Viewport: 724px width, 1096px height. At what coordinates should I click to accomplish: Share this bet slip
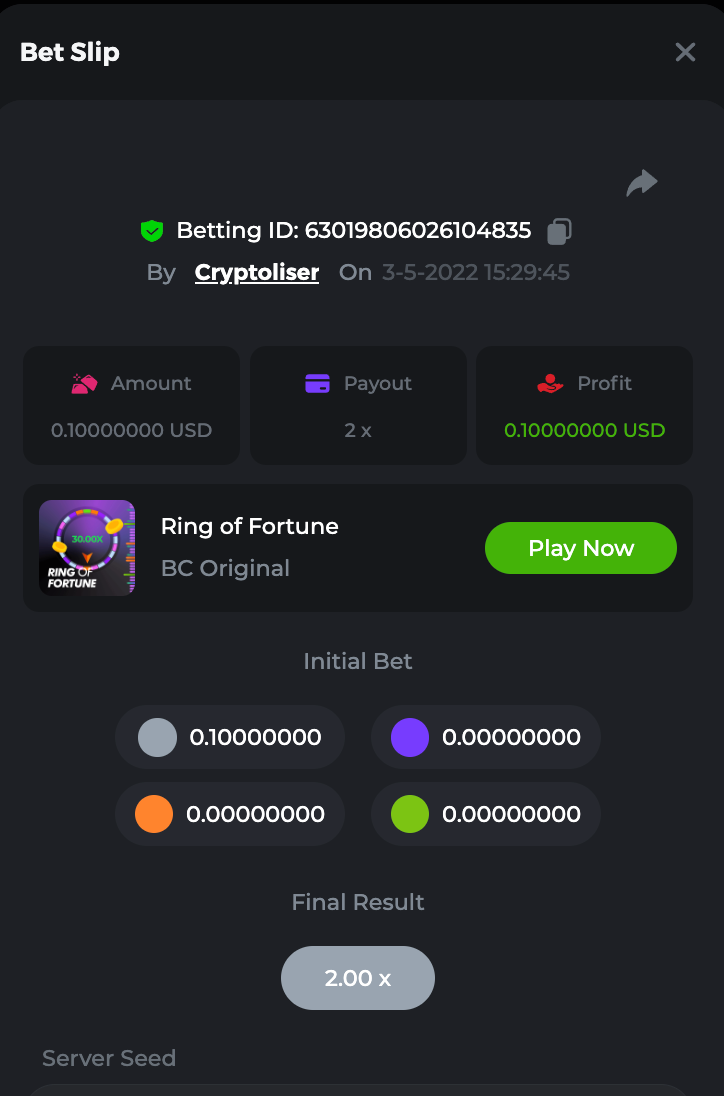(x=641, y=183)
